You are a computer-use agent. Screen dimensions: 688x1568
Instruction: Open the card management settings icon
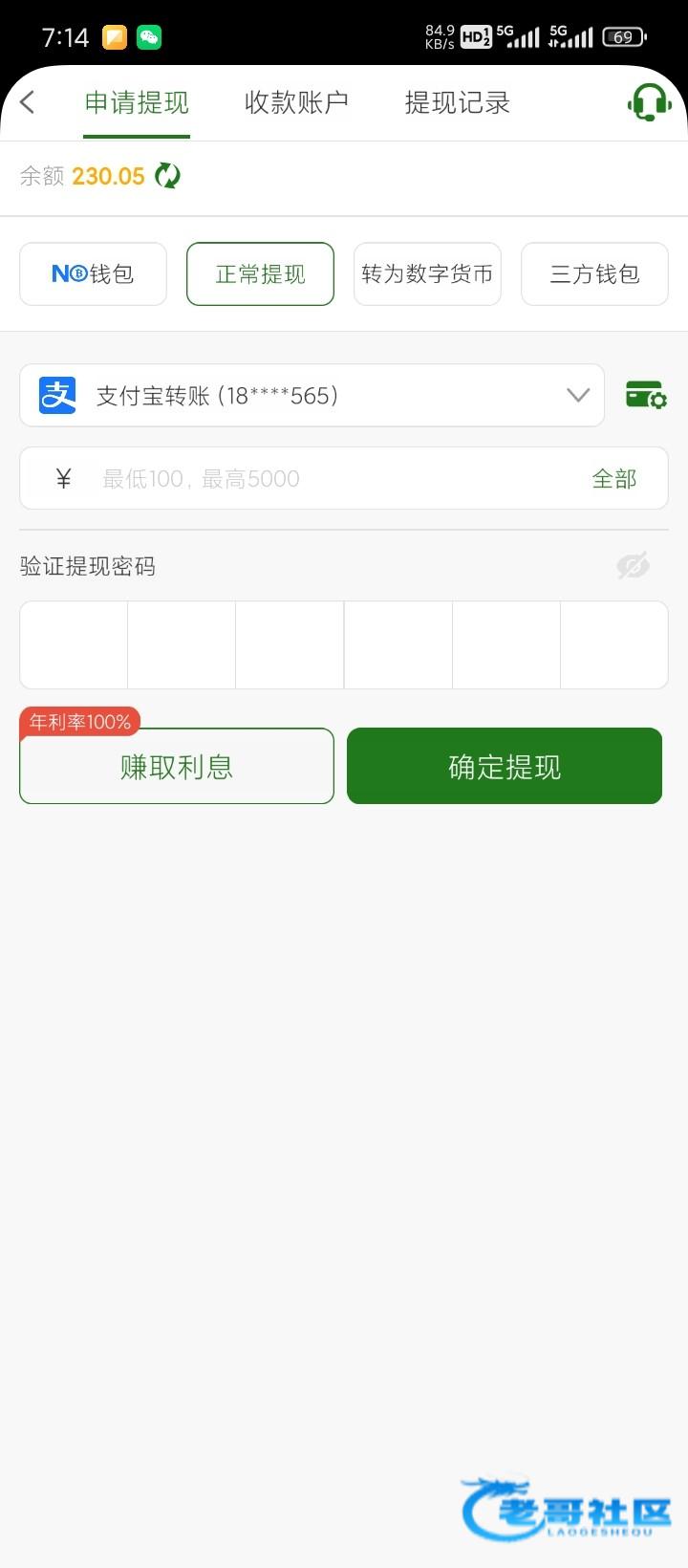click(x=646, y=395)
